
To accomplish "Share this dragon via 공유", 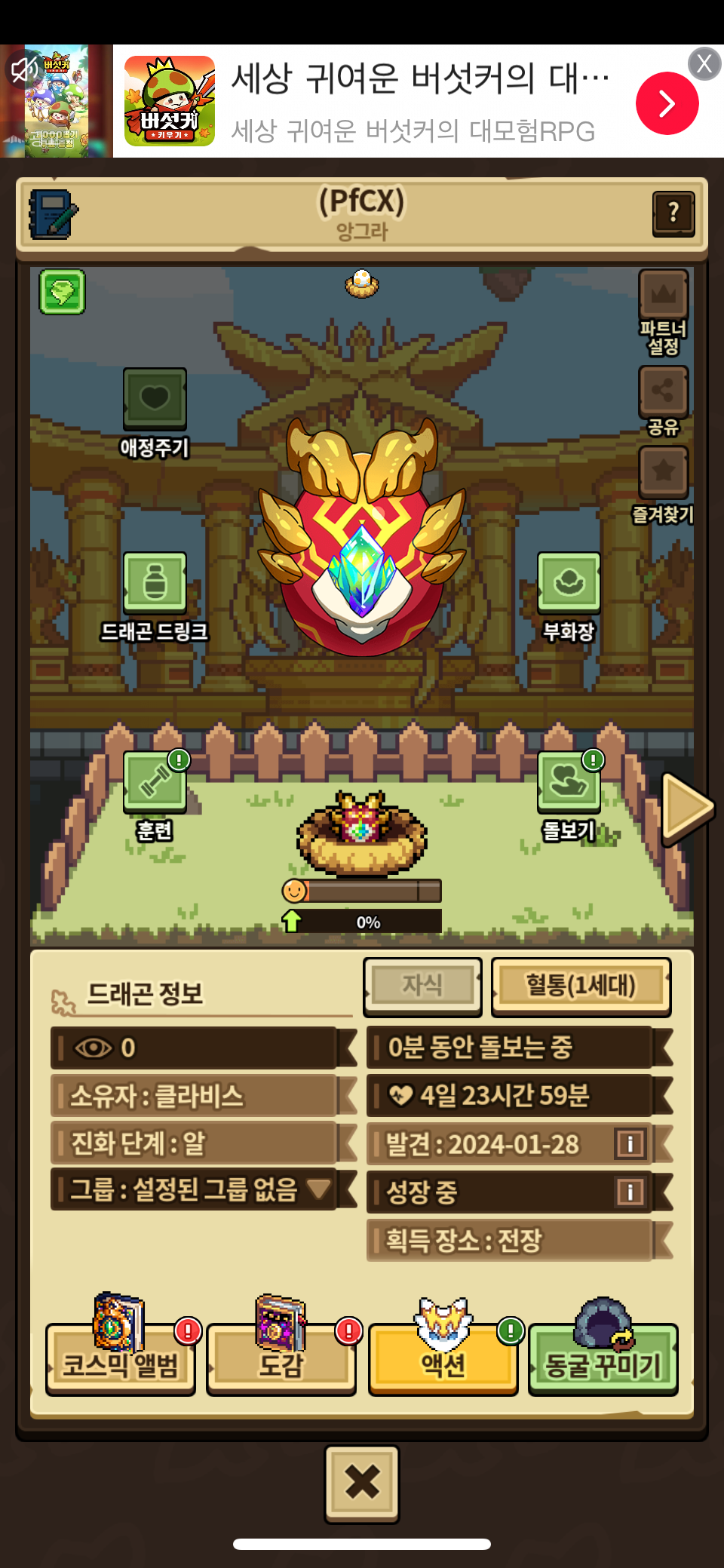I will [664, 402].
